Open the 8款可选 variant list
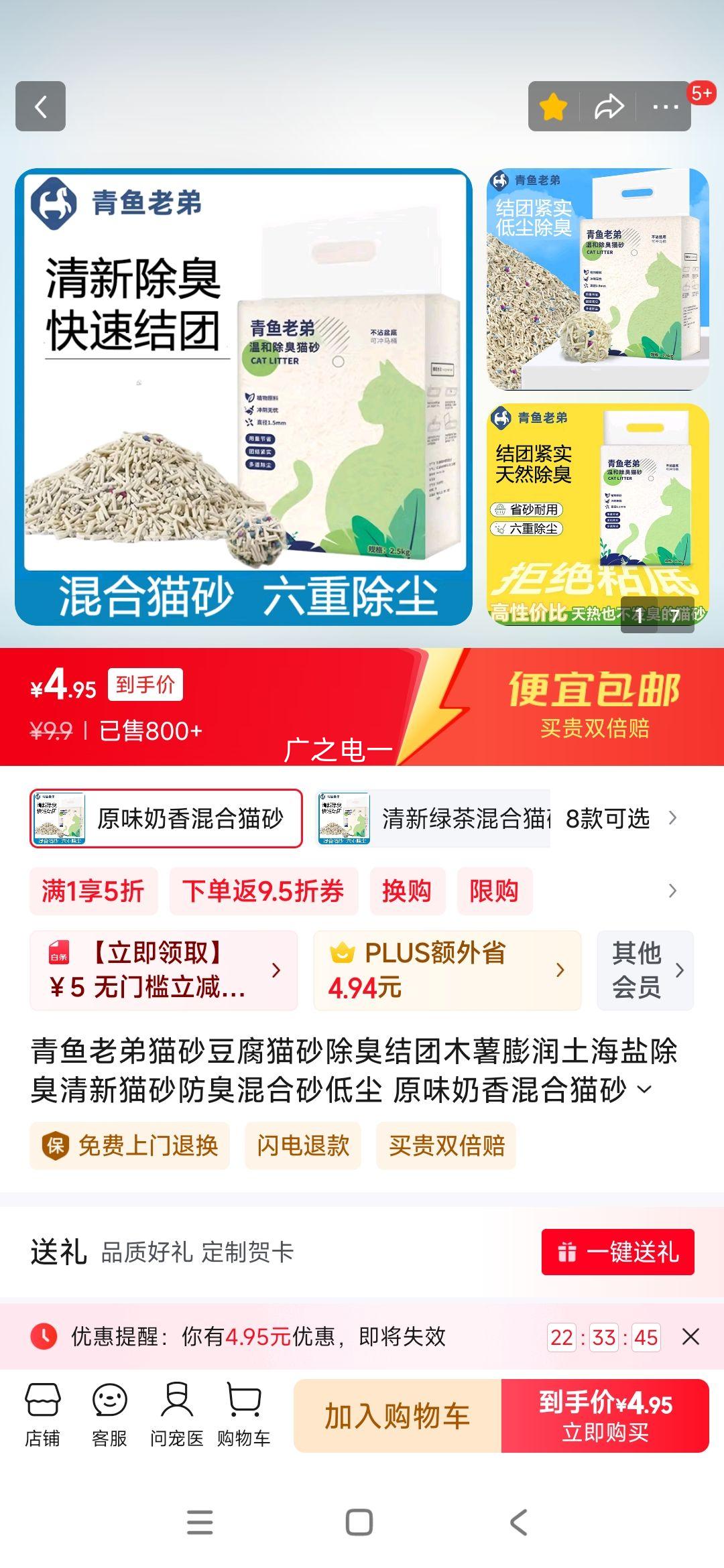Image resolution: width=724 pixels, height=1568 pixels. pyautogui.click(x=620, y=818)
